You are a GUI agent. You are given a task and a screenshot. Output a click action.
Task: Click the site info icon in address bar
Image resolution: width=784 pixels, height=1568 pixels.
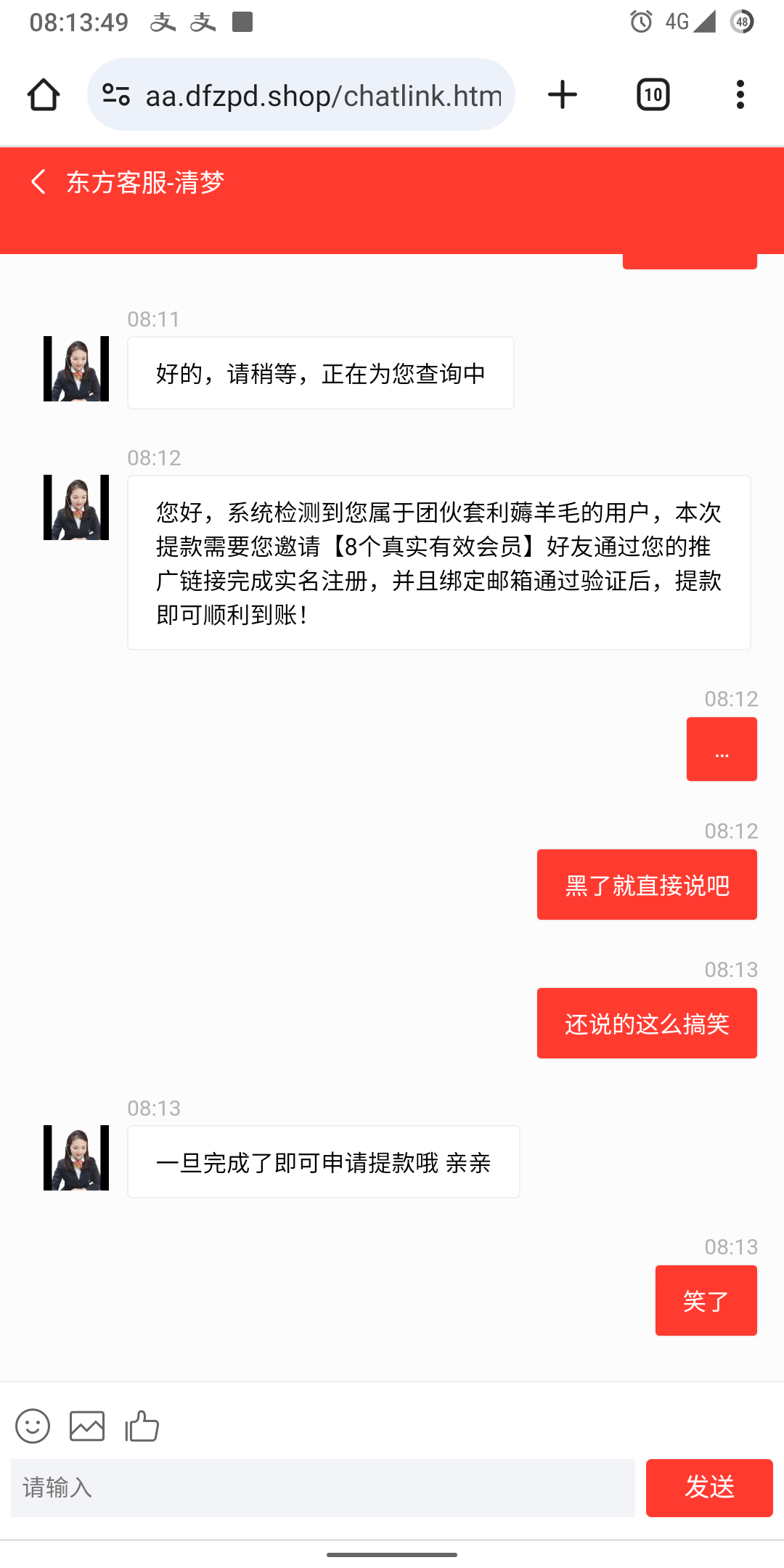(x=116, y=94)
